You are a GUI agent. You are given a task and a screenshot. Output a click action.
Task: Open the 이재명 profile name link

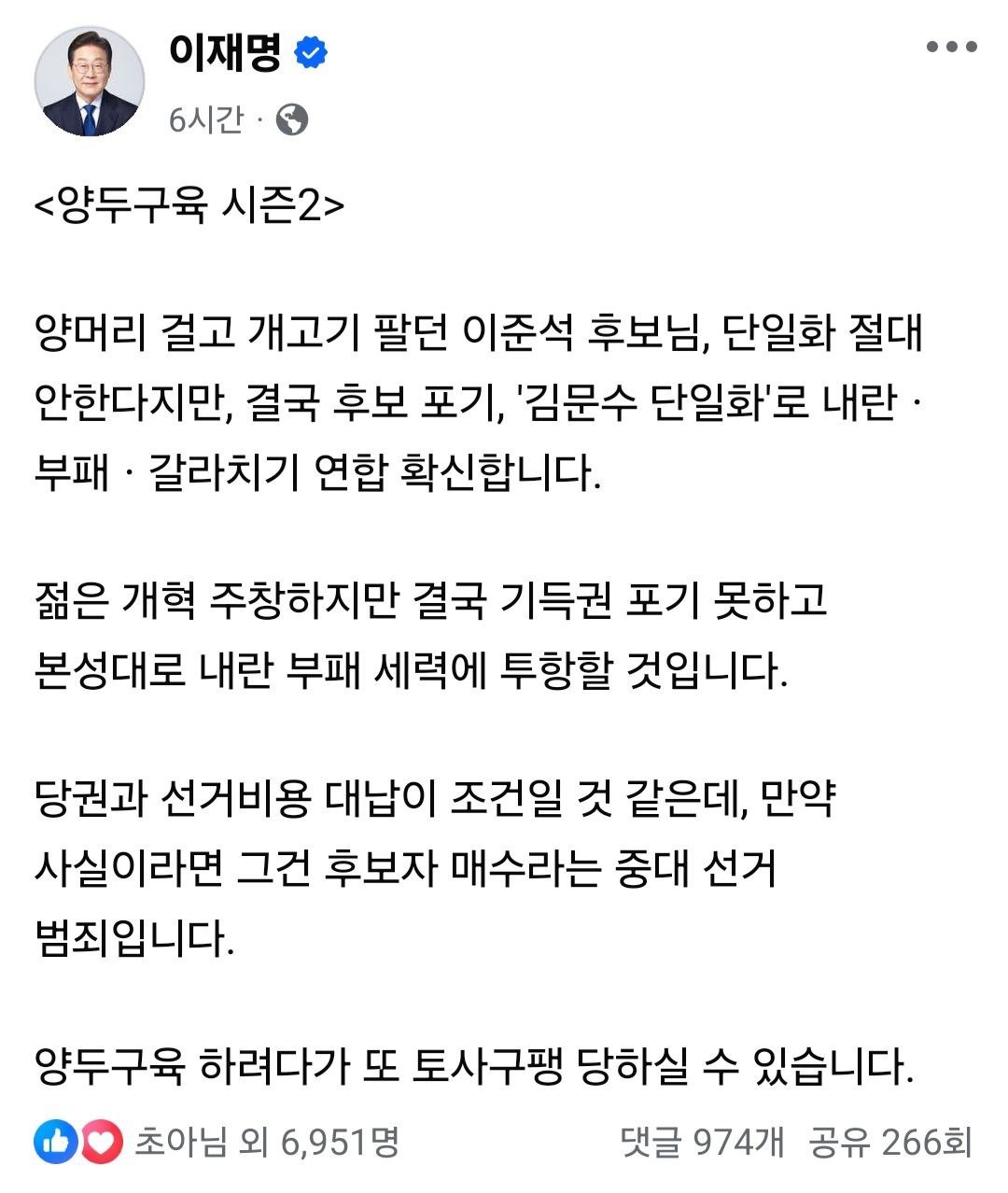(225, 53)
